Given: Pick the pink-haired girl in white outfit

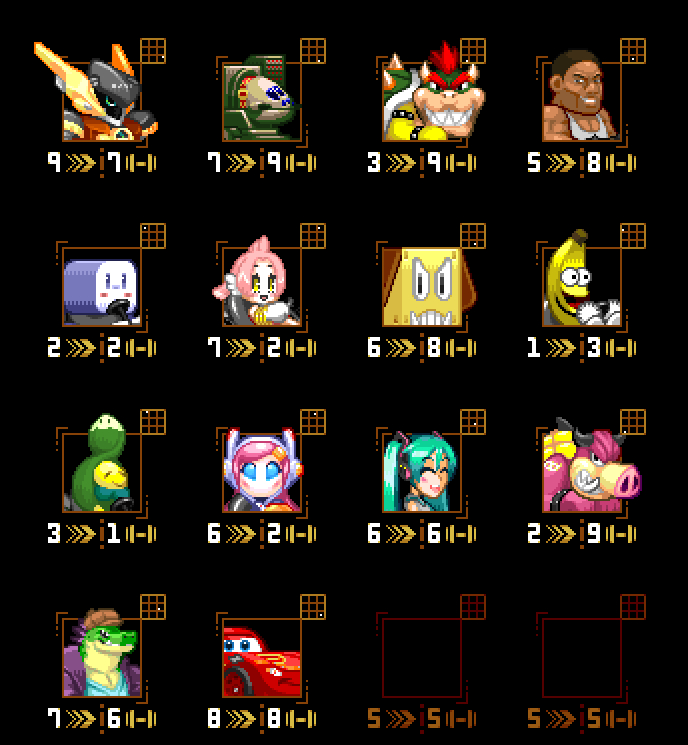Looking at the screenshot, I should (261, 287).
